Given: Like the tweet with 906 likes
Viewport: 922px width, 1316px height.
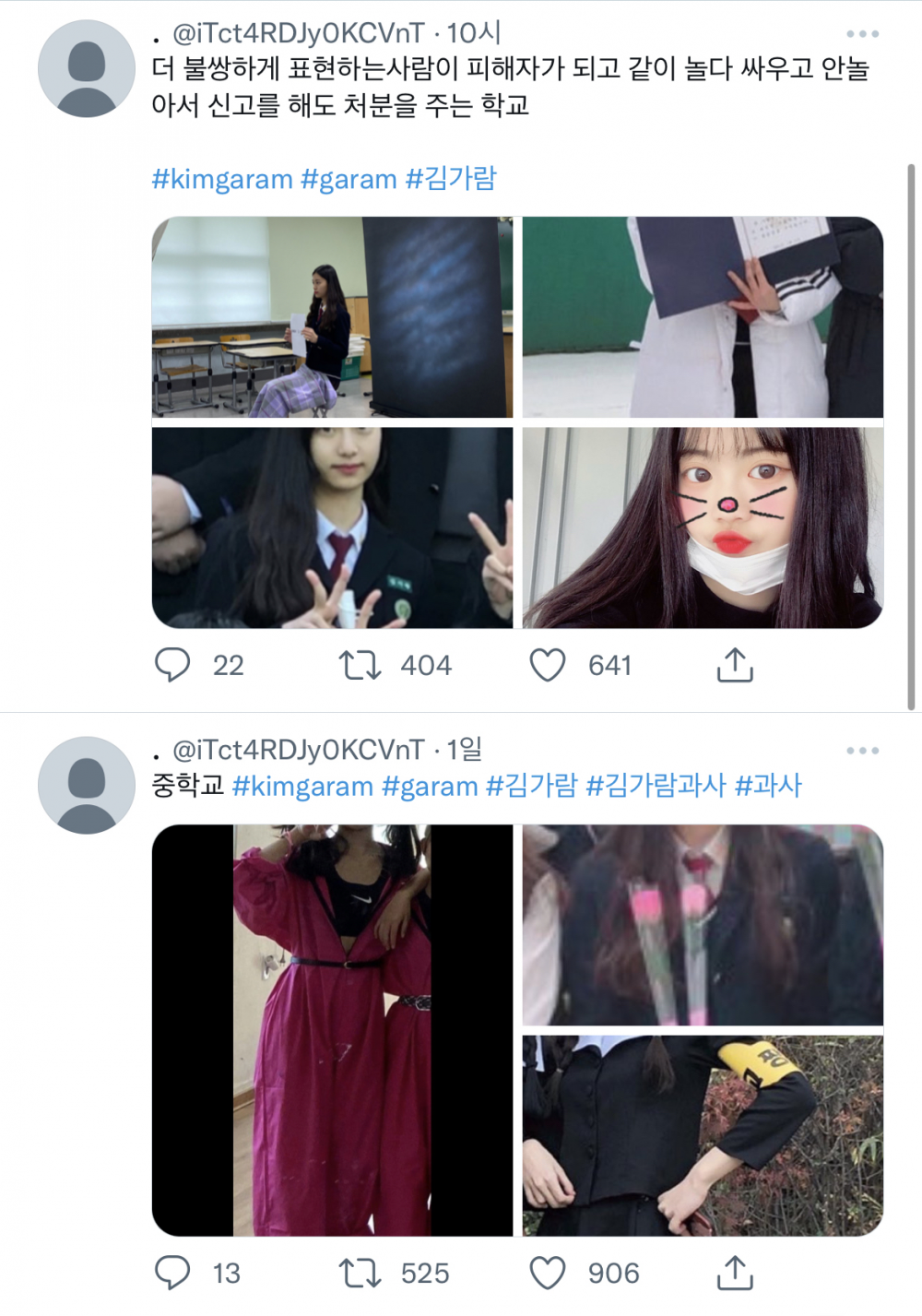Looking at the screenshot, I should tap(548, 1273).
